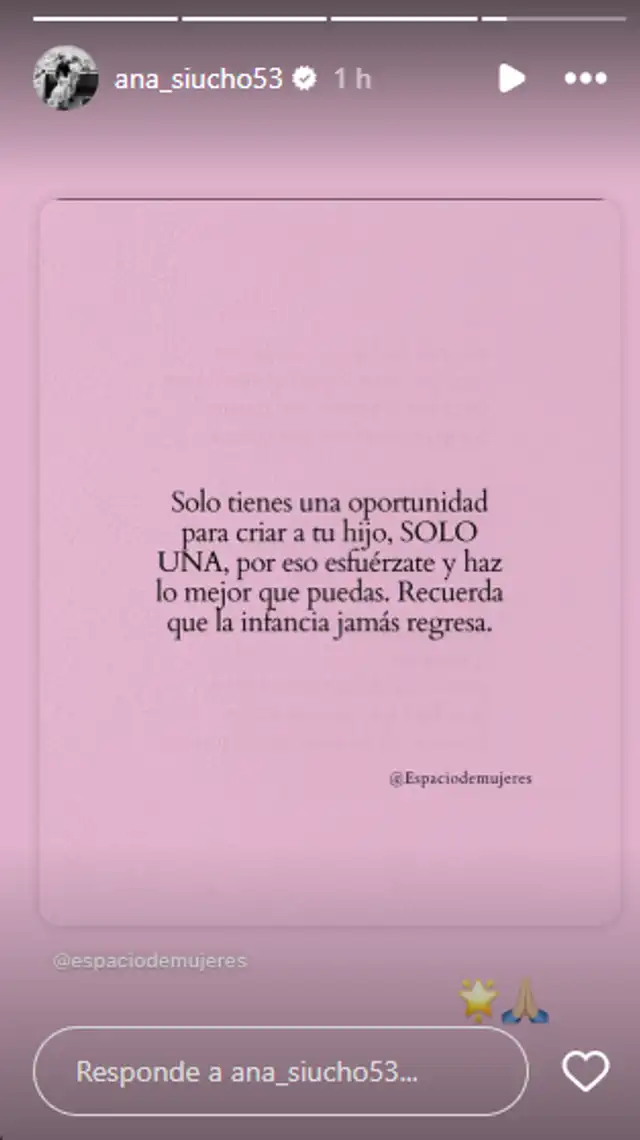
Task: Visit the @espaciodemujeres mention link
Action: point(150,961)
